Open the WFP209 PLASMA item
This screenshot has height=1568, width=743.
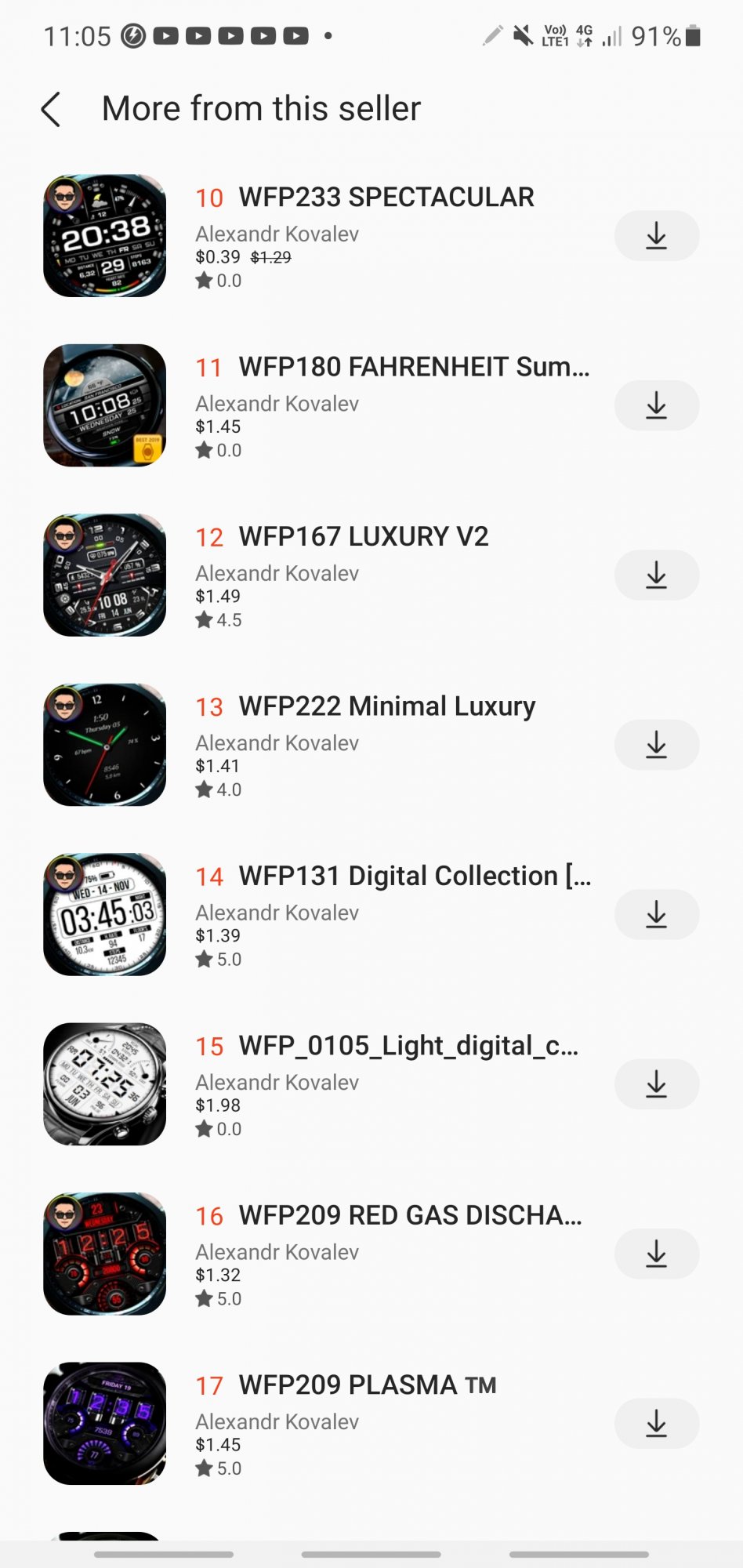[367, 1385]
